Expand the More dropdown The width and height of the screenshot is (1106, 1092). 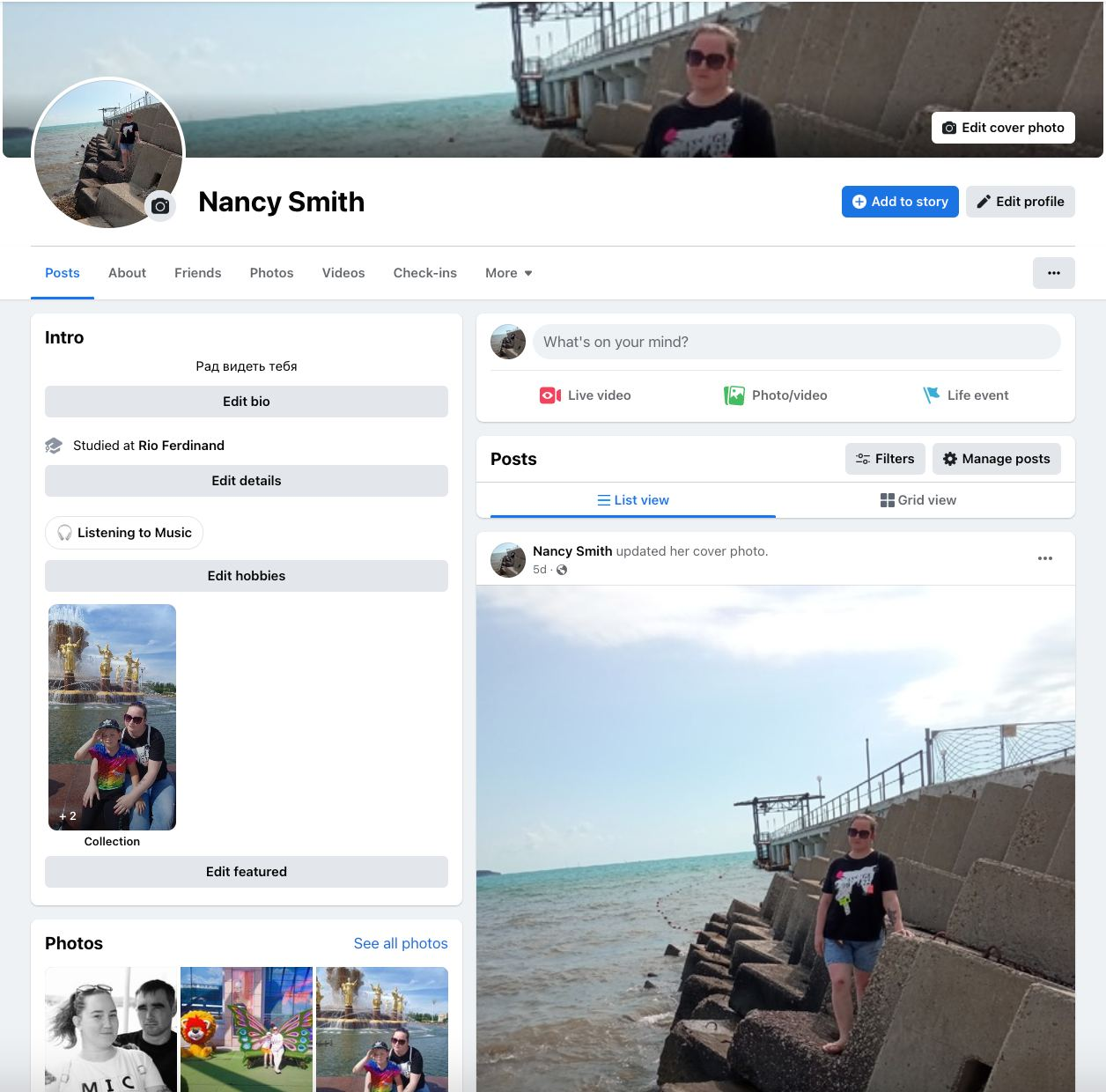point(508,273)
